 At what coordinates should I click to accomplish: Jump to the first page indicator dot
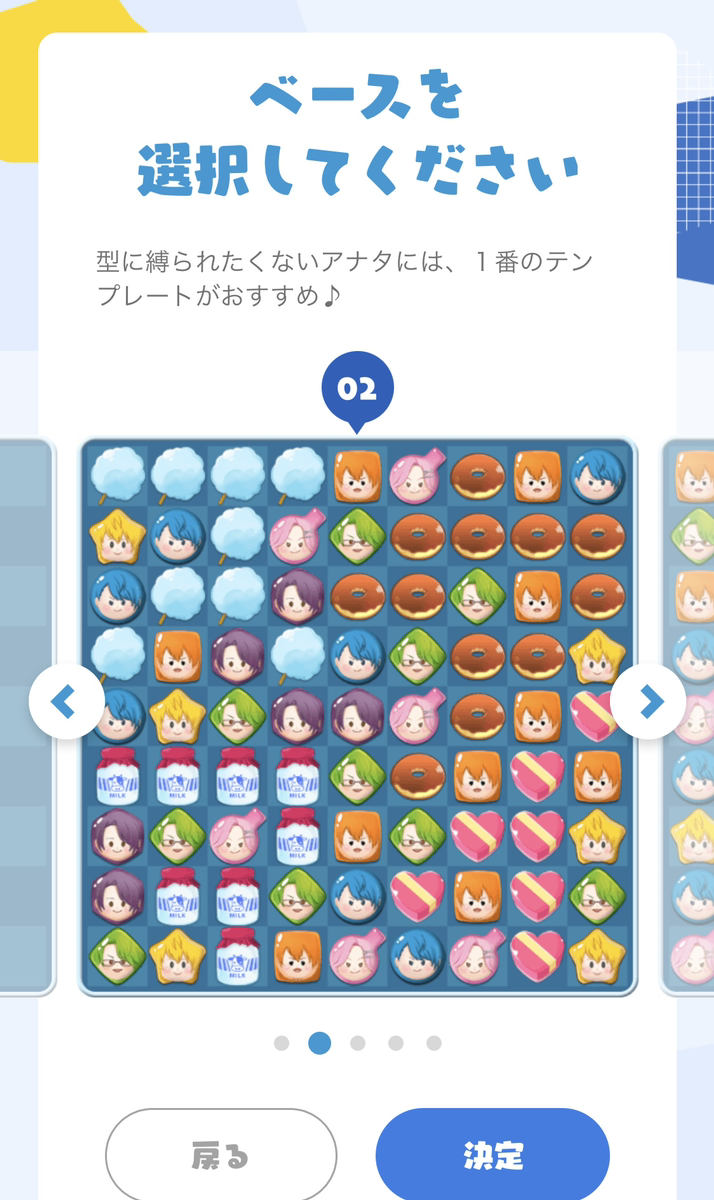pyautogui.click(x=281, y=1043)
